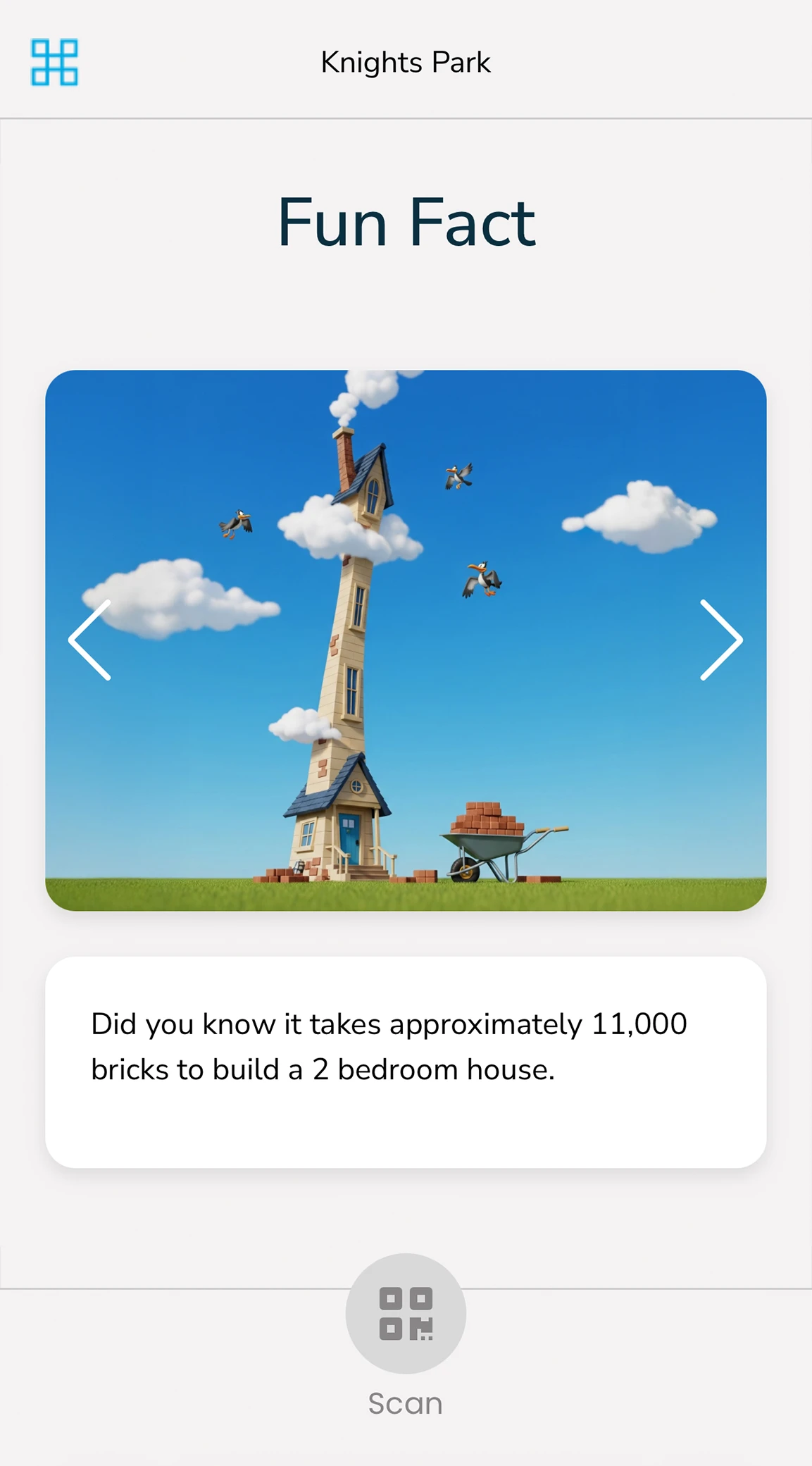Switch slides using the right arrow control
The height and width of the screenshot is (1466, 812).
click(x=720, y=641)
